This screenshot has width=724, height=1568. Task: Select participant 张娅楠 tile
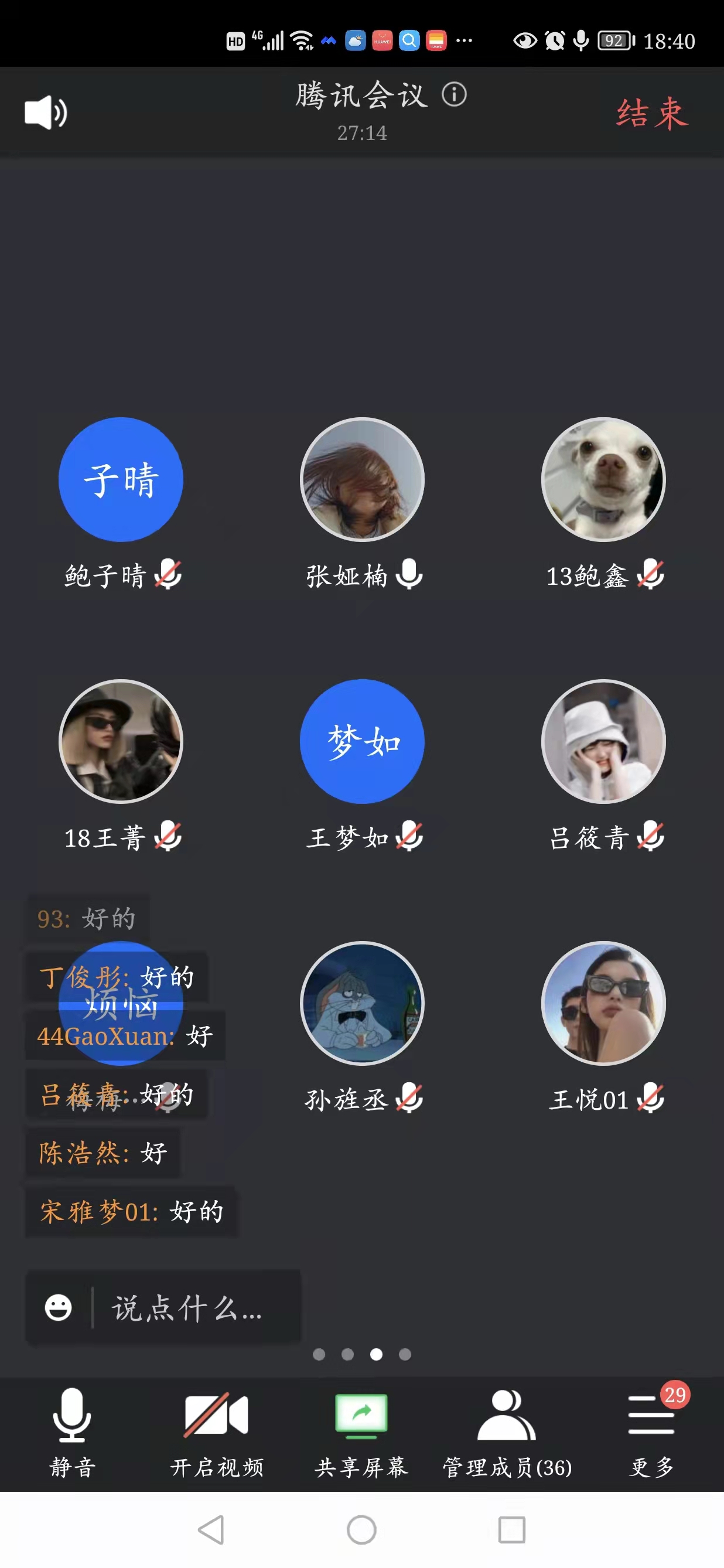pyautogui.click(x=362, y=480)
